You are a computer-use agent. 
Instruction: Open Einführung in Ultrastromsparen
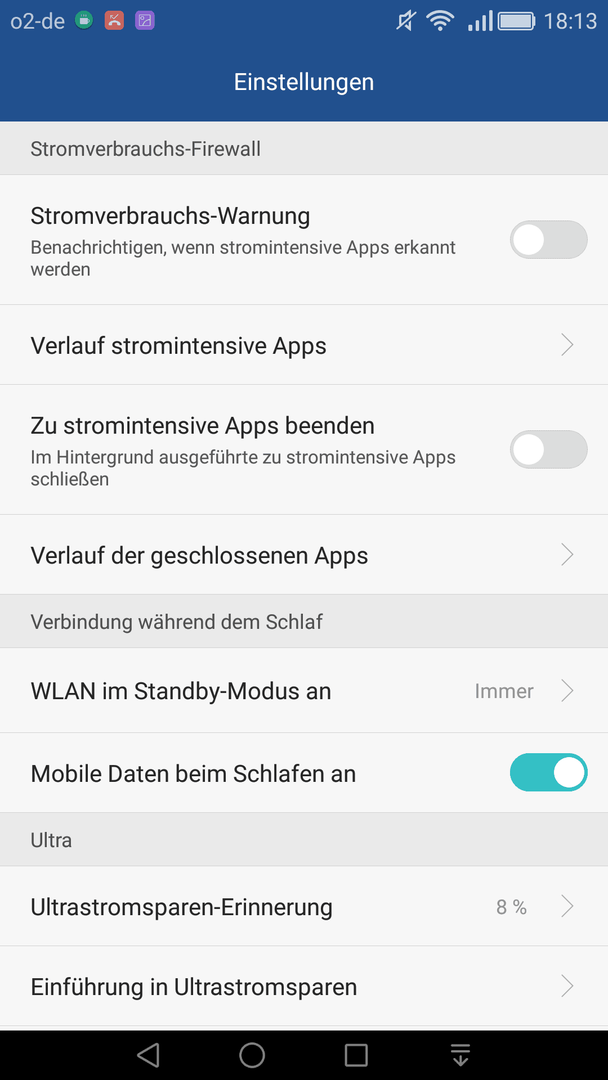(x=304, y=986)
